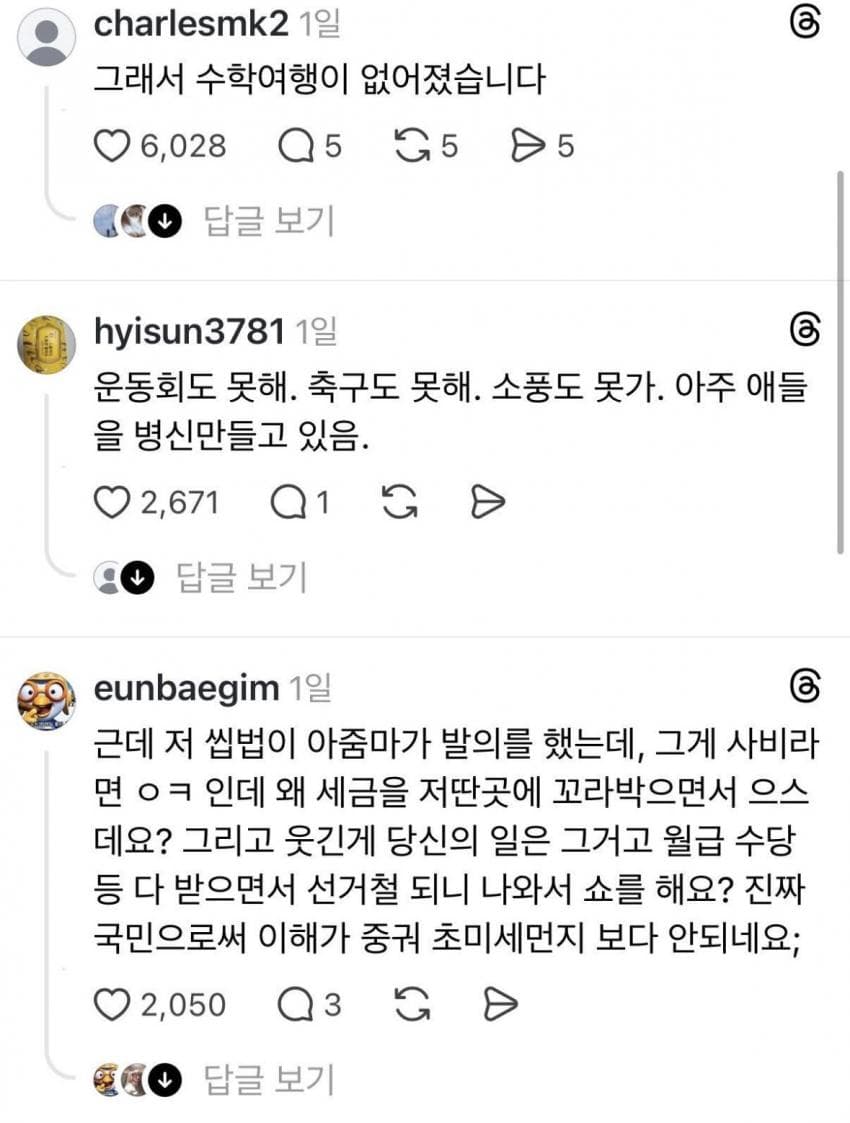Repost hyisun3781's comment
The image size is (850, 1123).
coord(399,503)
